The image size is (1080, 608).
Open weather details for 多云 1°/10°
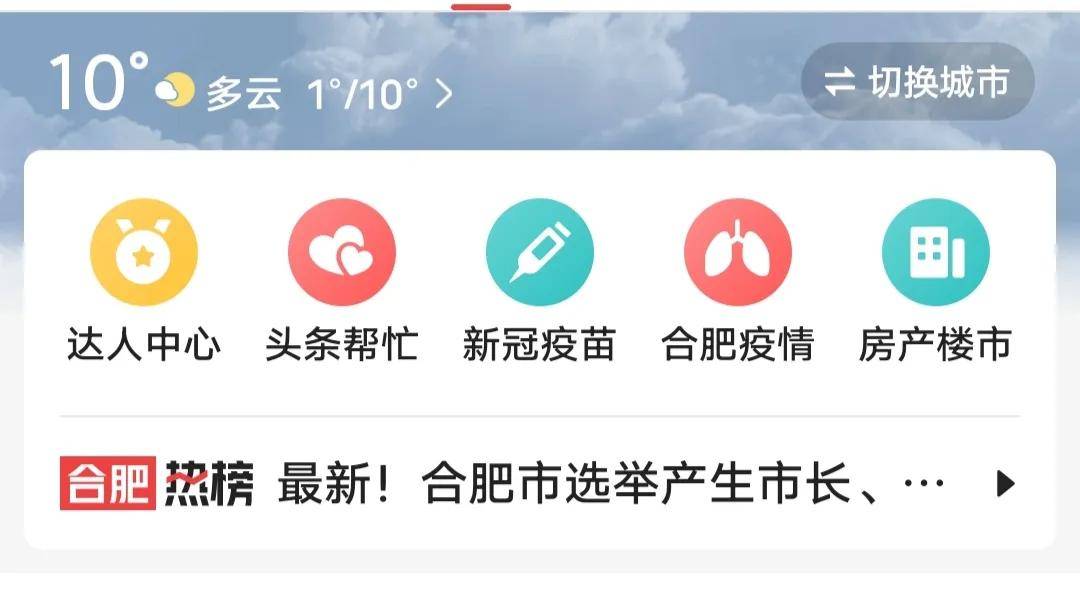[330, 94]
